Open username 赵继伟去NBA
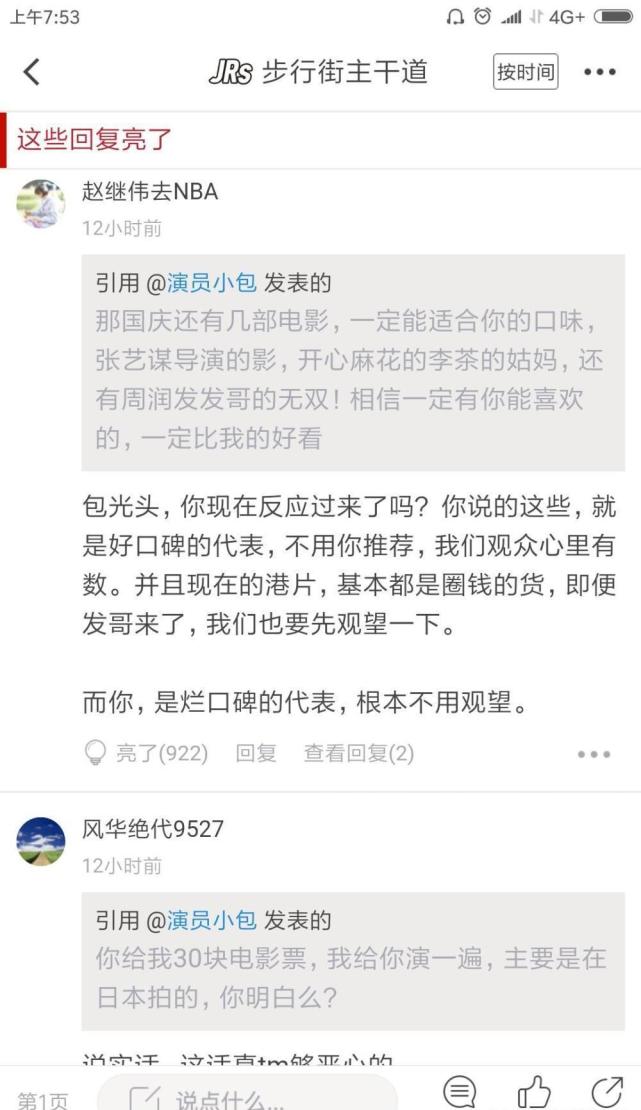 (150, 191)
